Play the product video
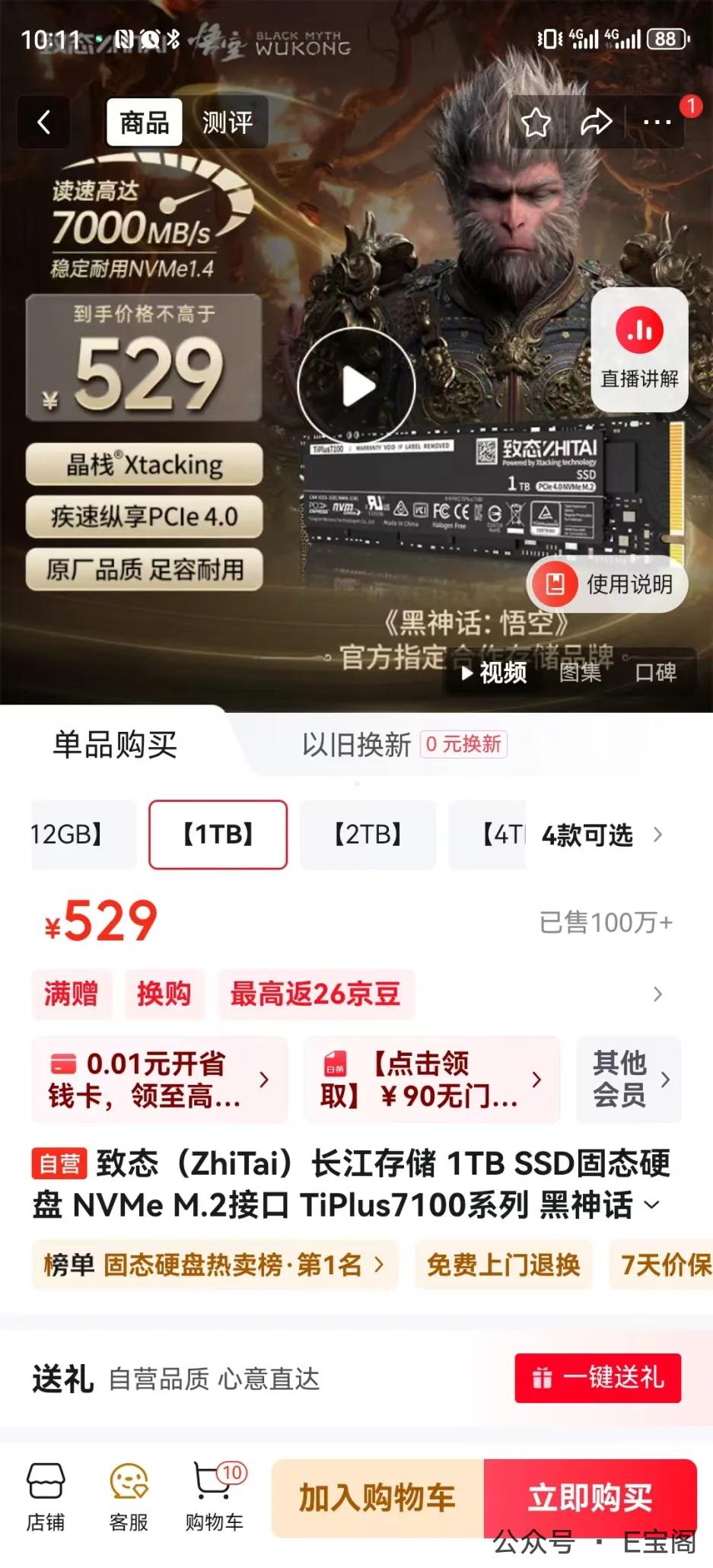Viewport: 713px width, 1568px height. (x=356, y=386)
